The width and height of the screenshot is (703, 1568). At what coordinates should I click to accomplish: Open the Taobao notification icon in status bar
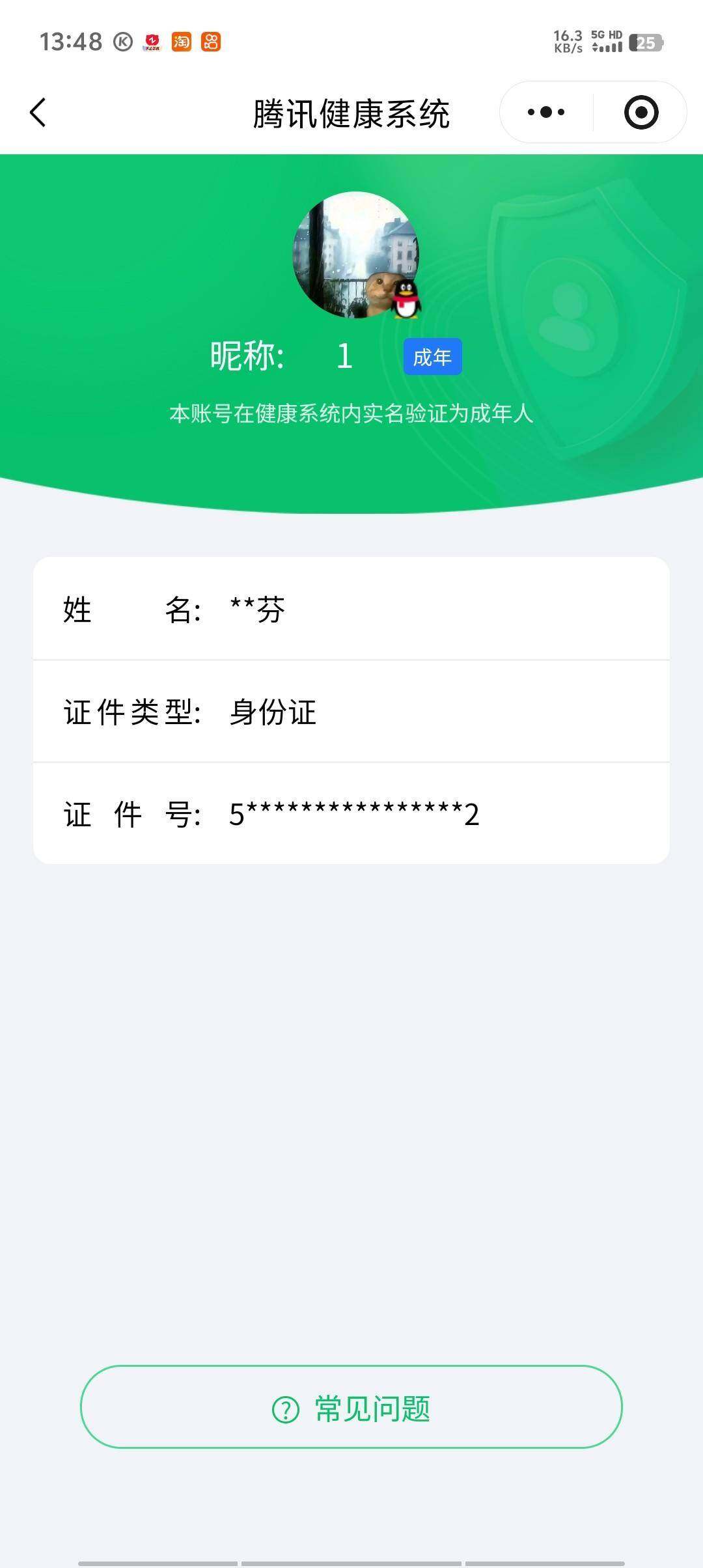coord(182,42)
